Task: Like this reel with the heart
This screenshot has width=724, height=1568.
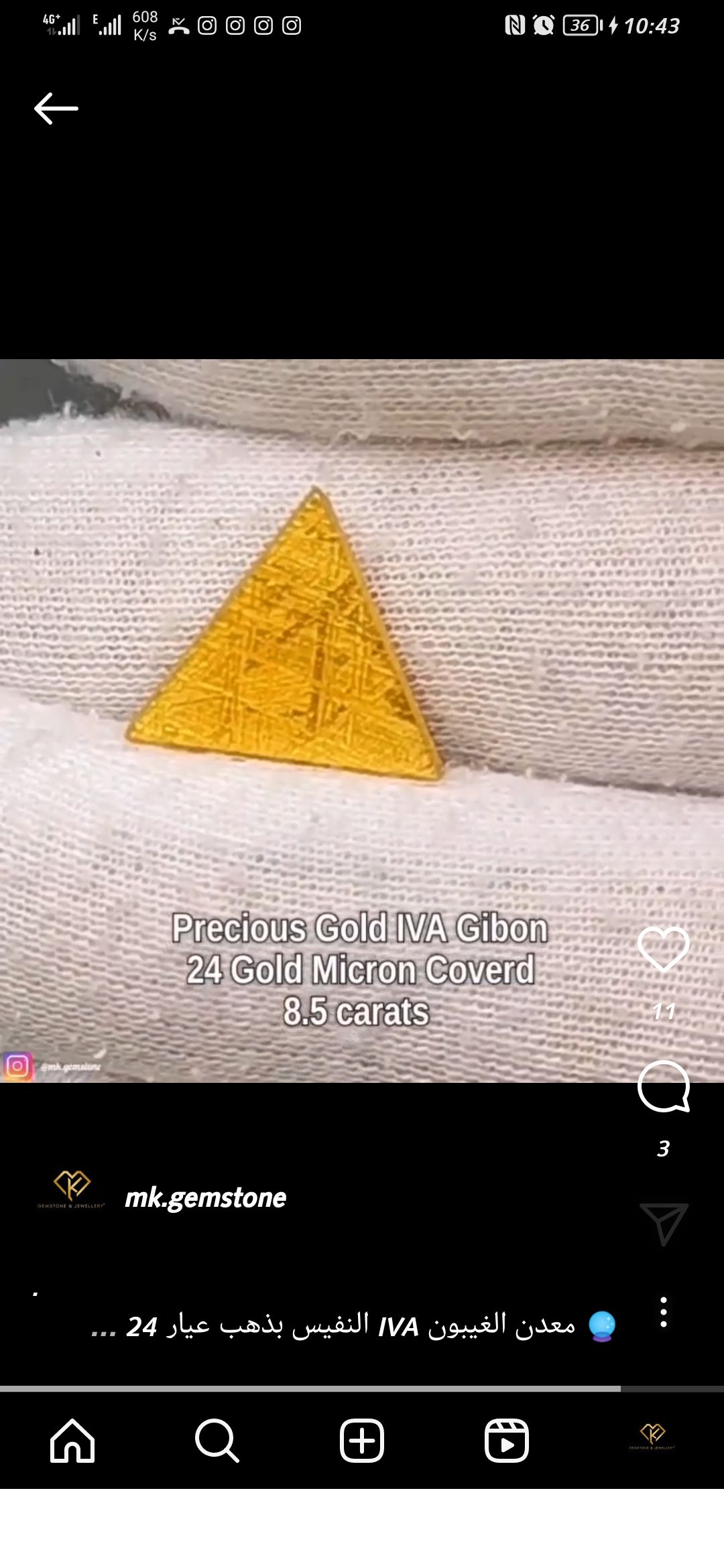Action: tap(663, 949)
